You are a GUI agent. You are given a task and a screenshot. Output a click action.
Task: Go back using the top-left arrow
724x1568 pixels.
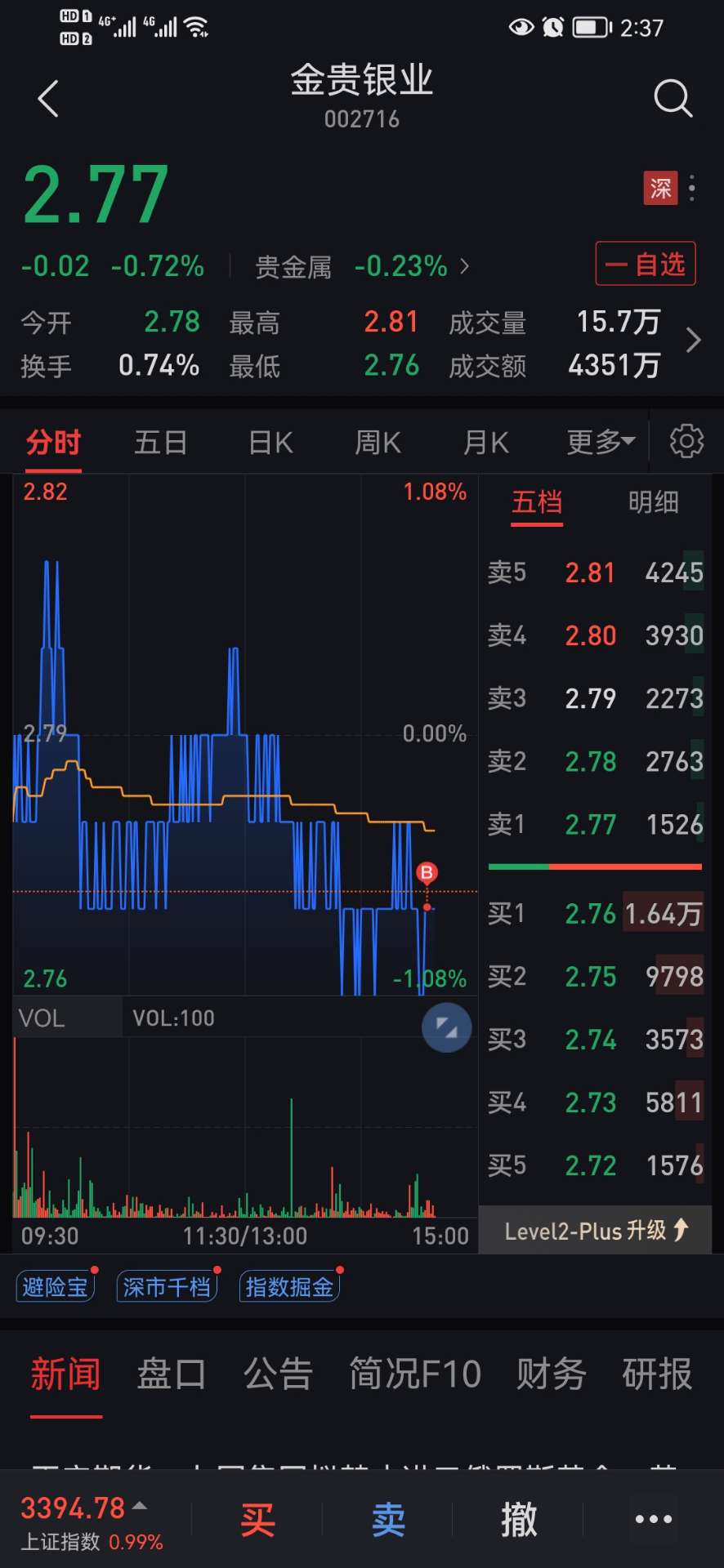click(48, 100)
